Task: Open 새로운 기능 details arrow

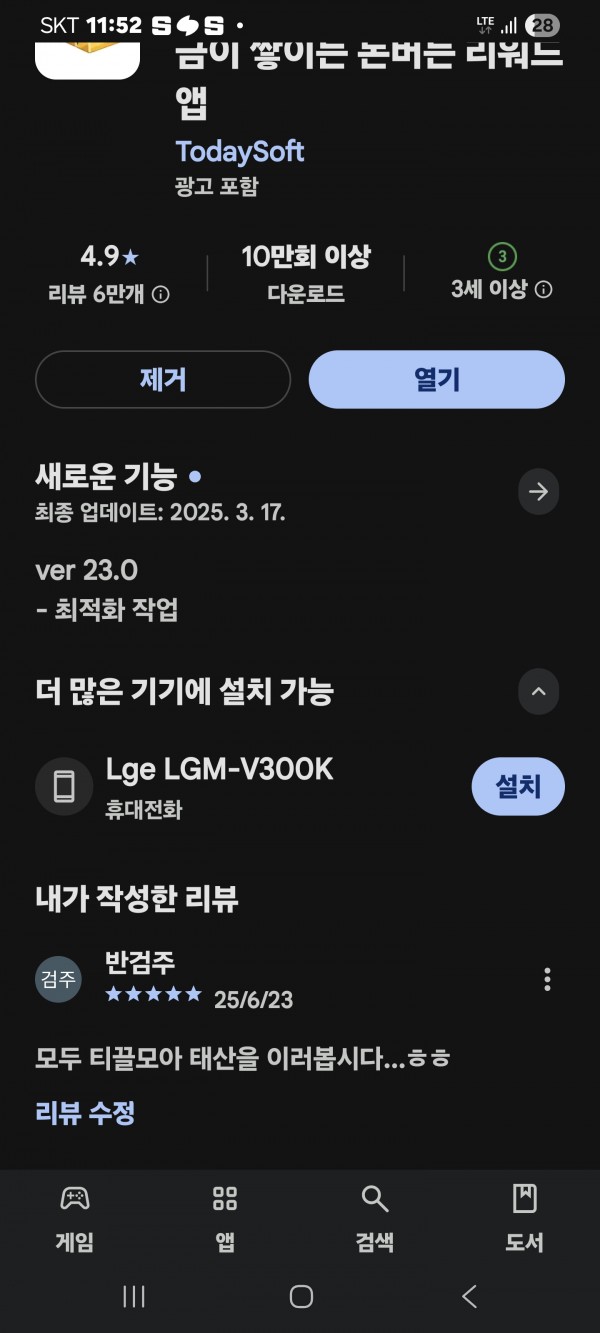Action: tap(539, 492)
